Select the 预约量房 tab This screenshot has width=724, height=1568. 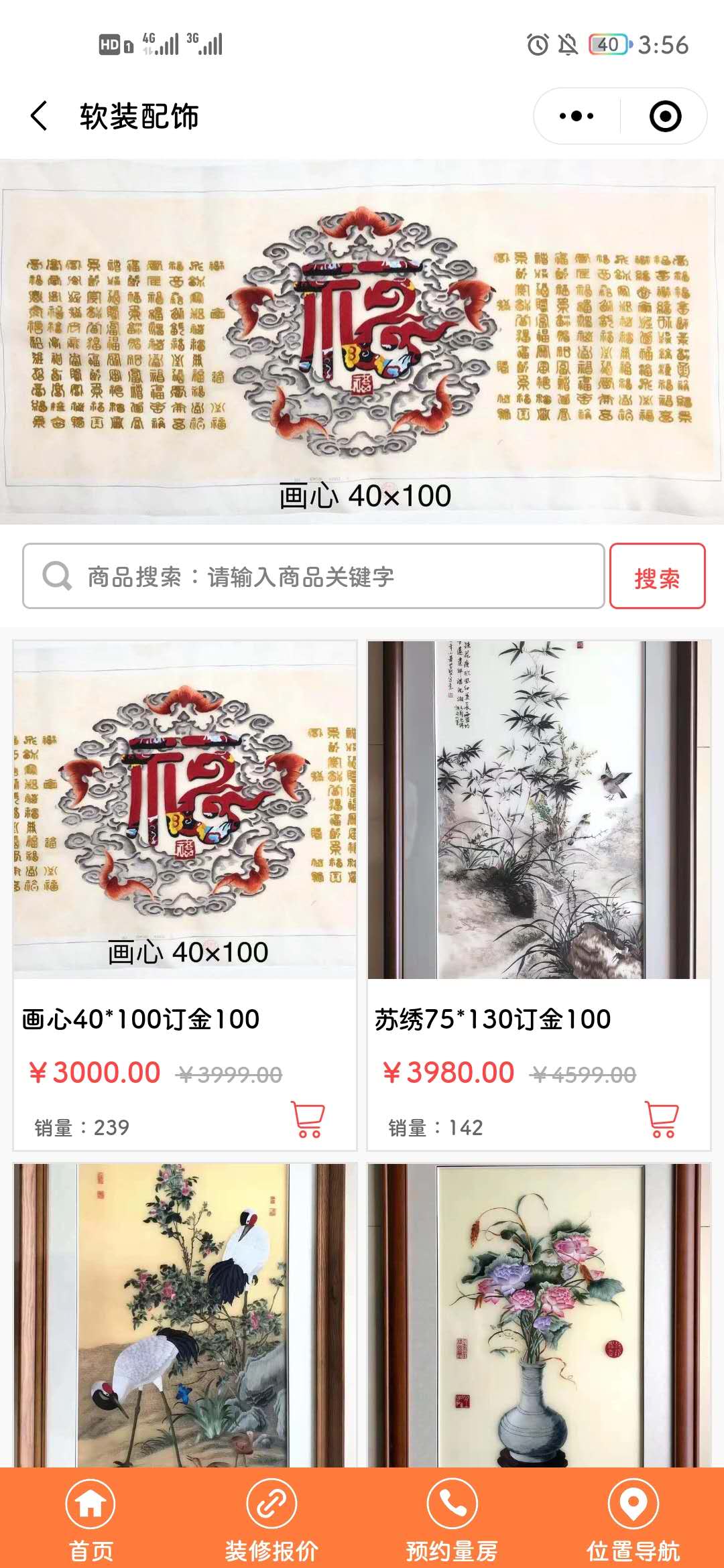(452, 1517)
